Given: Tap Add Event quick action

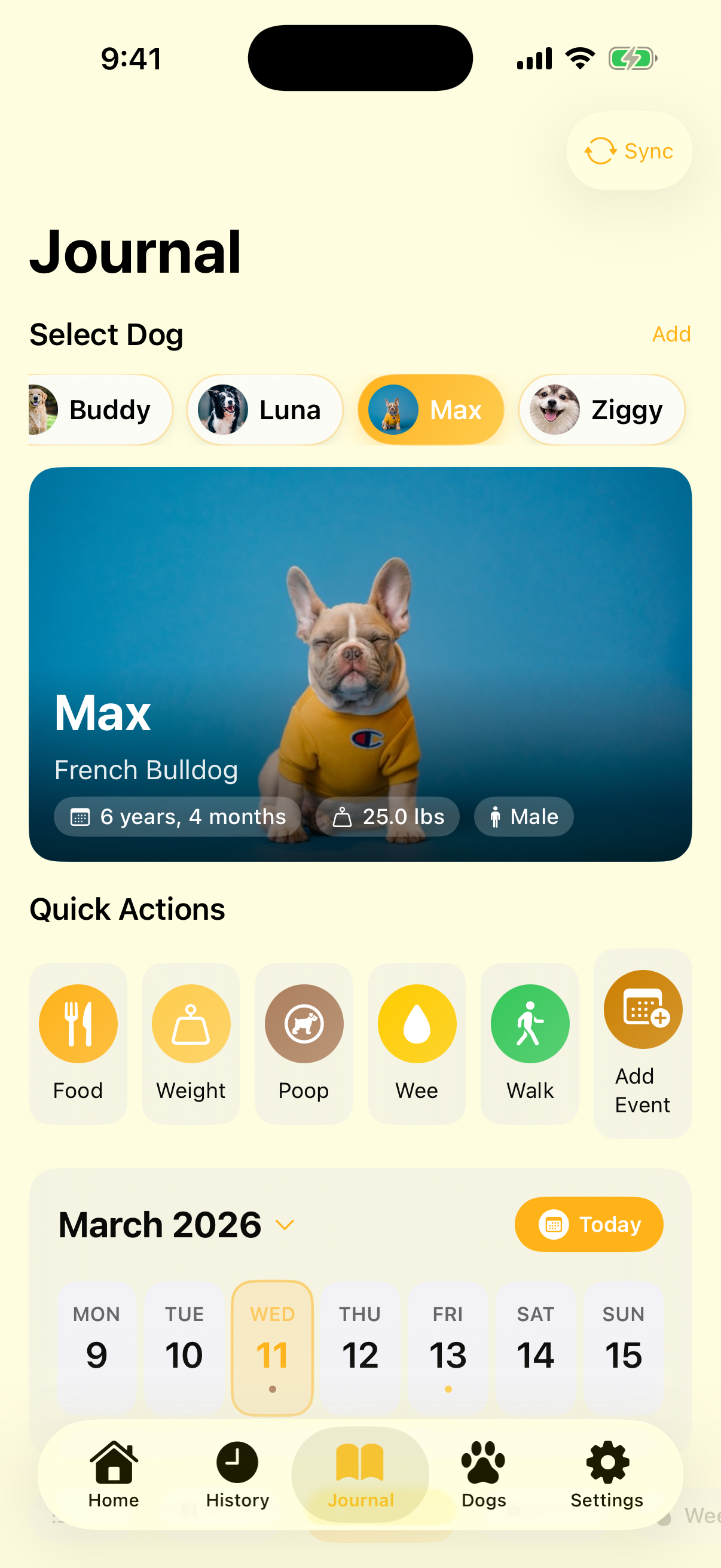Looking at the screenshot, I should coord(642,1042).
